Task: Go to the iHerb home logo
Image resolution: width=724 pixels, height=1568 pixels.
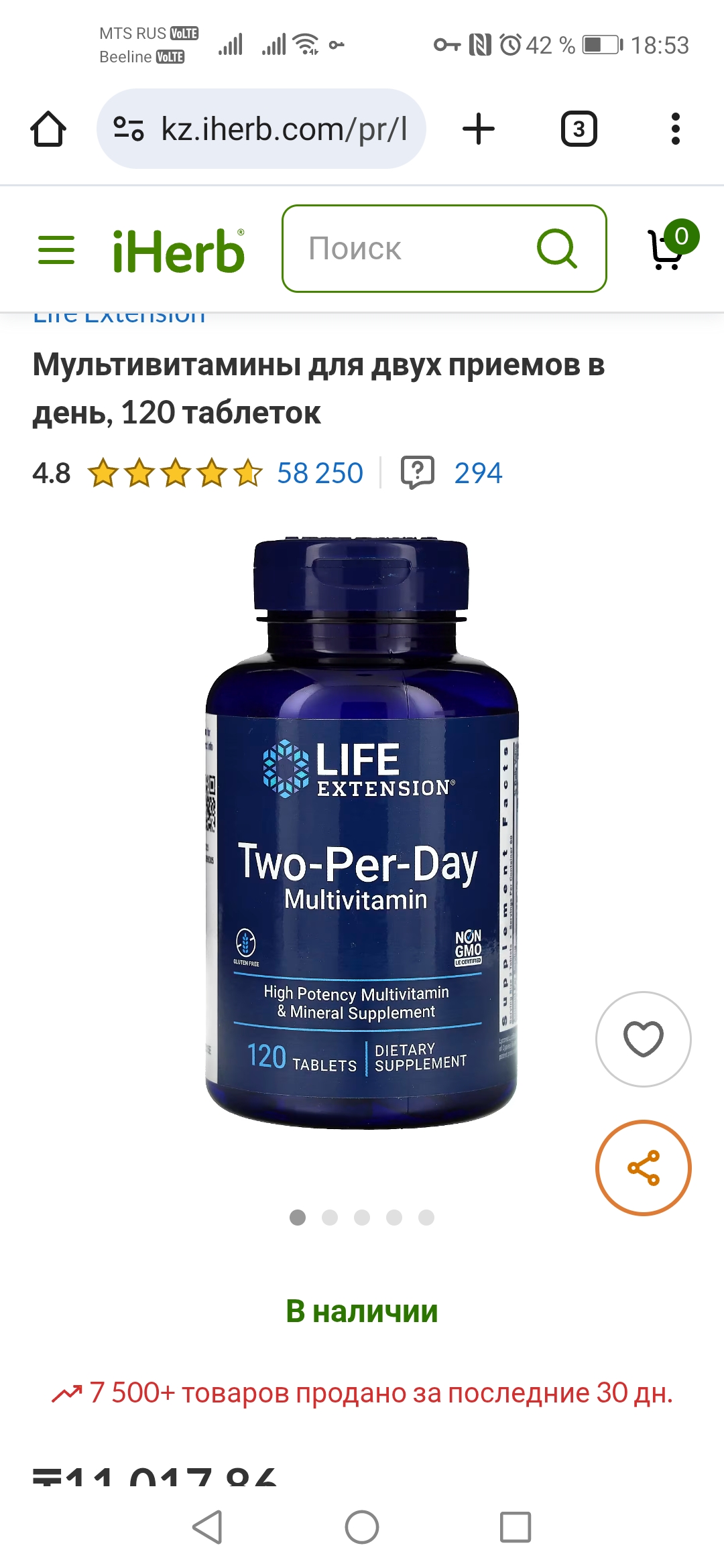Action: tap(178, 251)
